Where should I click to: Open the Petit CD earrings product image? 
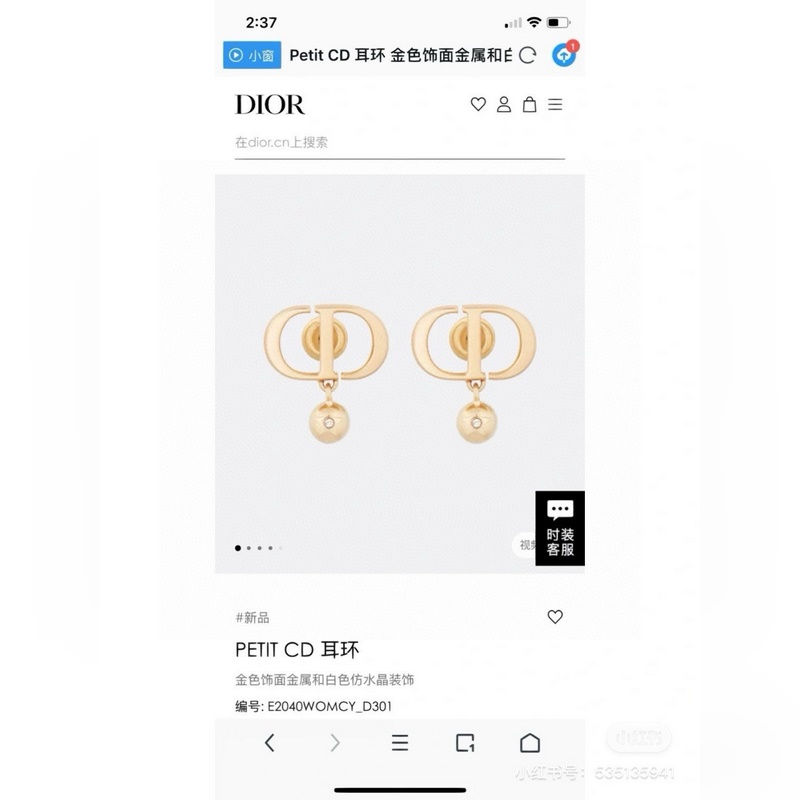point(399,370)
